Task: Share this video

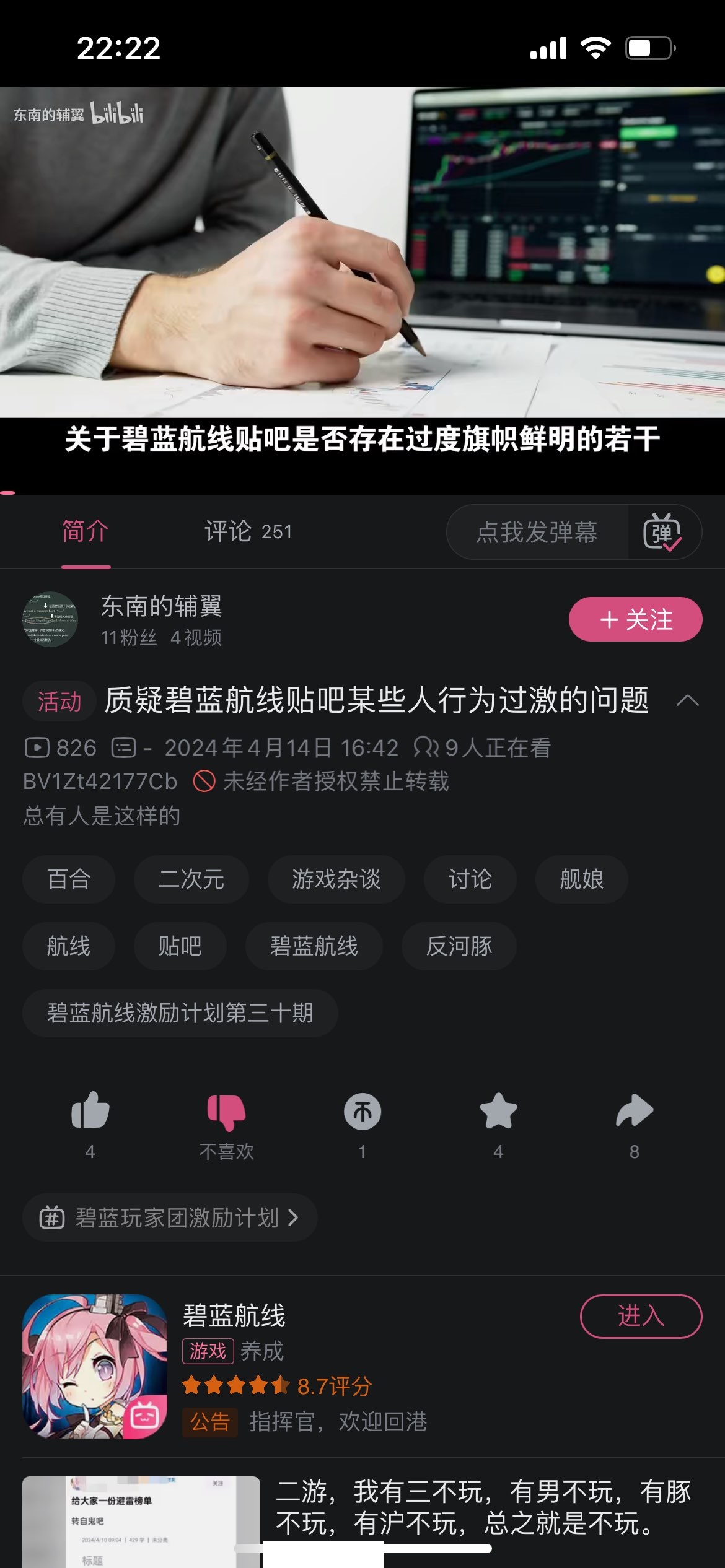Action: 635,1112
